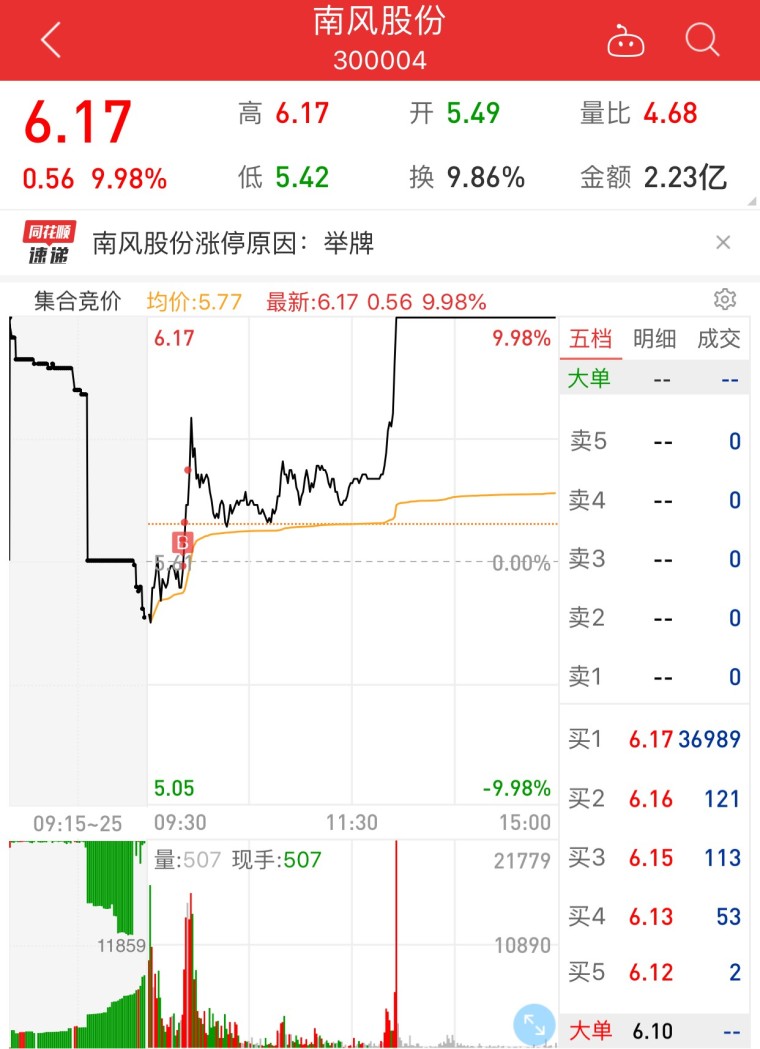Open stock search magnifier
The height and width of the screenshot is (1049, 760).
(702, 41)
